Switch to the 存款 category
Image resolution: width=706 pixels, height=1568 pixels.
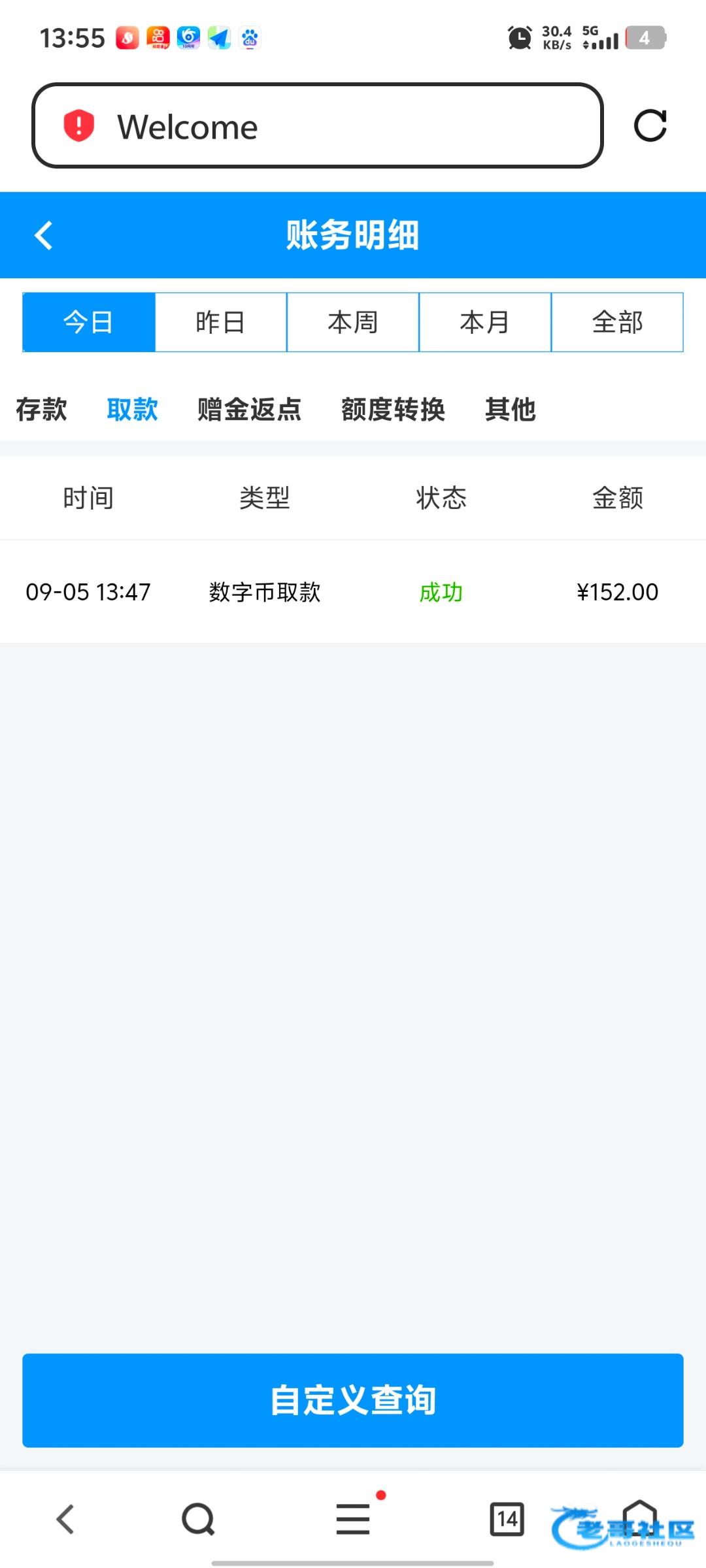(x=41, y=410)
